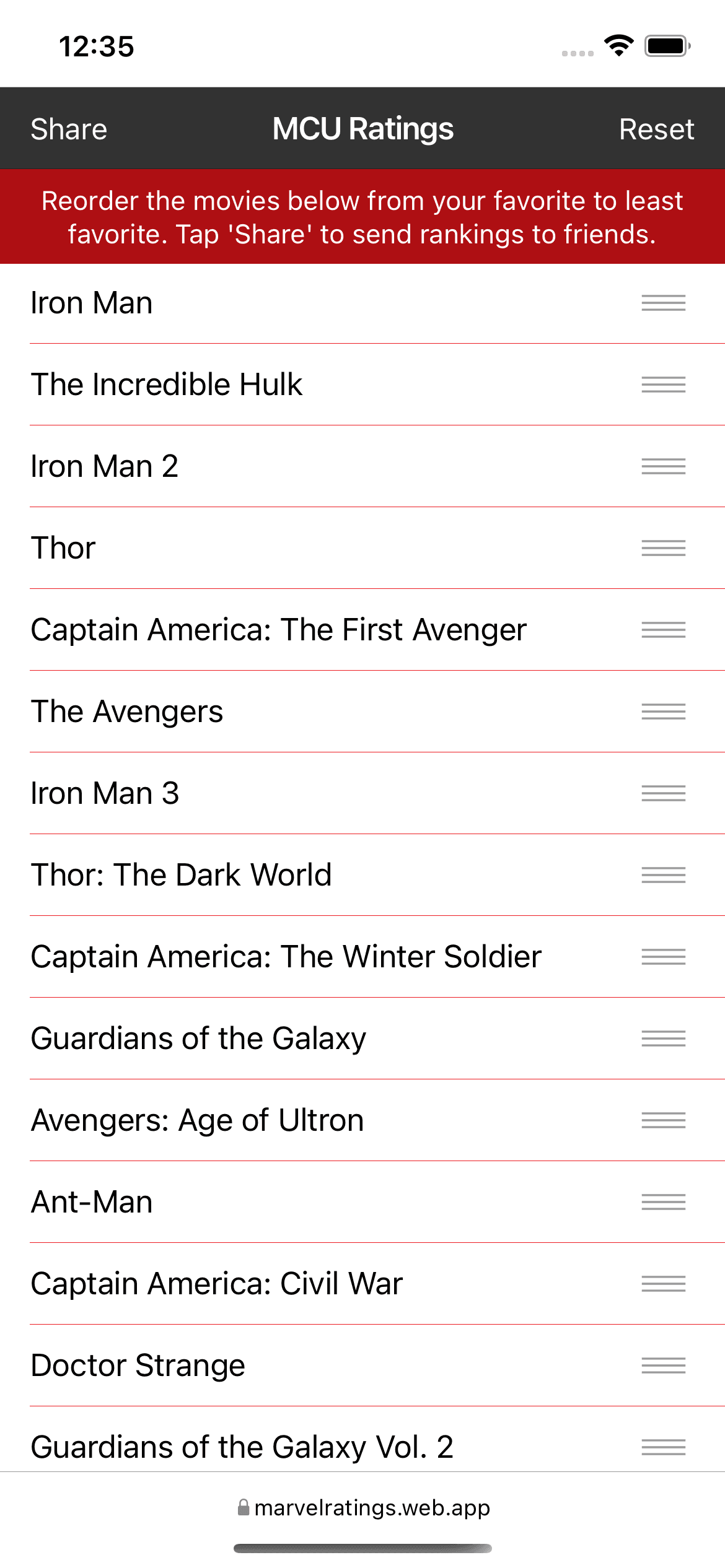
Task: Tap Share to send your rankings
Action: click(x=69, y=129)
